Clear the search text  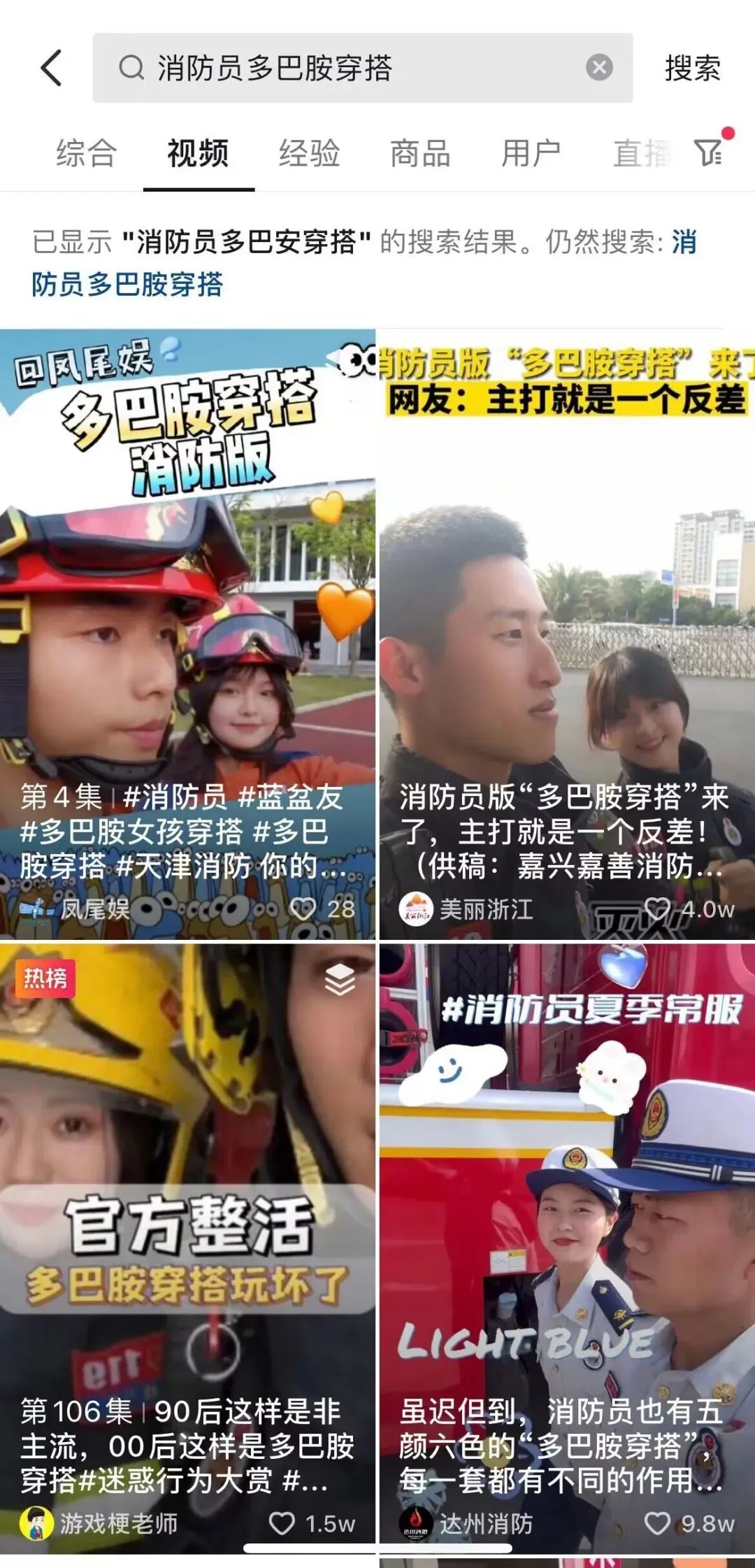[x=598, y=68]
